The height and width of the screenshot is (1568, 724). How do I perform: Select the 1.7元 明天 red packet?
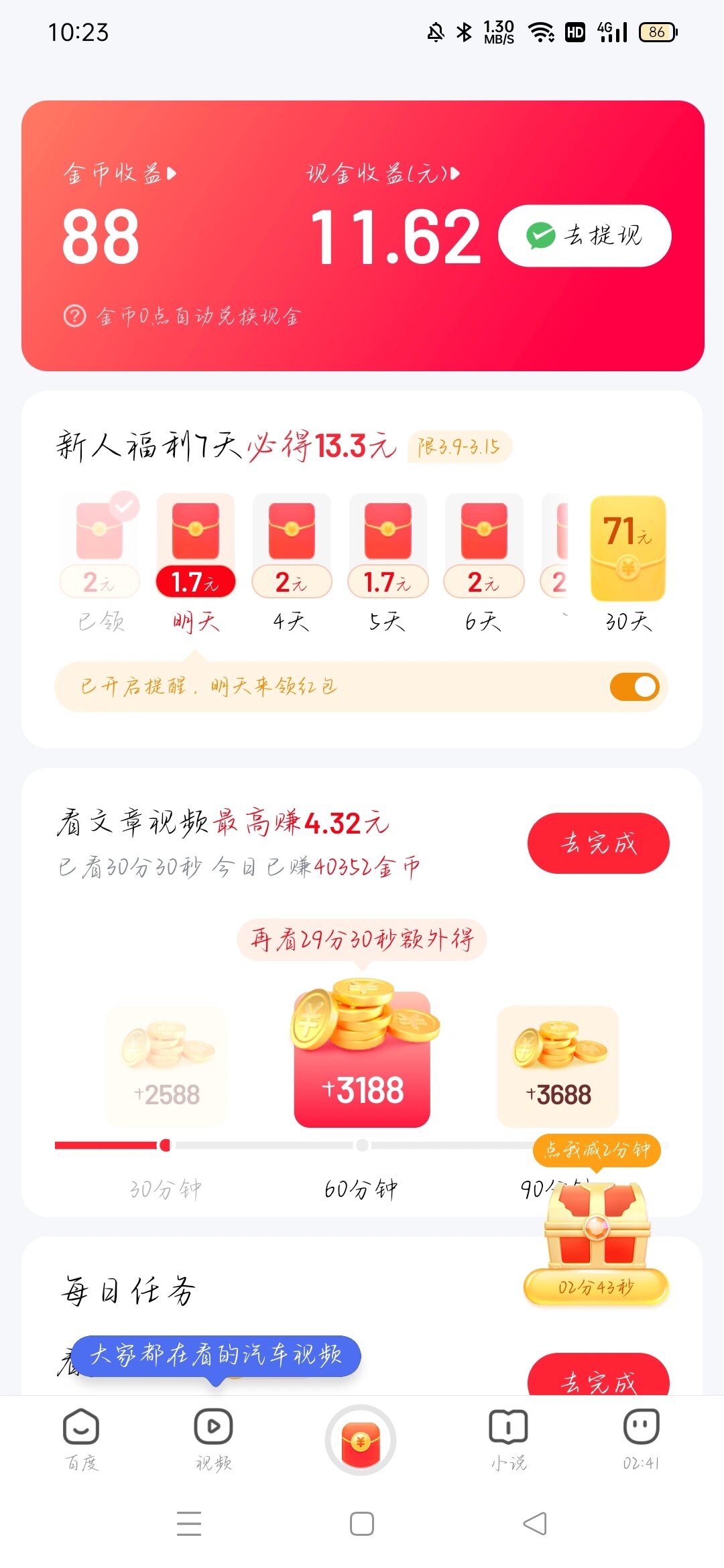(195, 564)
